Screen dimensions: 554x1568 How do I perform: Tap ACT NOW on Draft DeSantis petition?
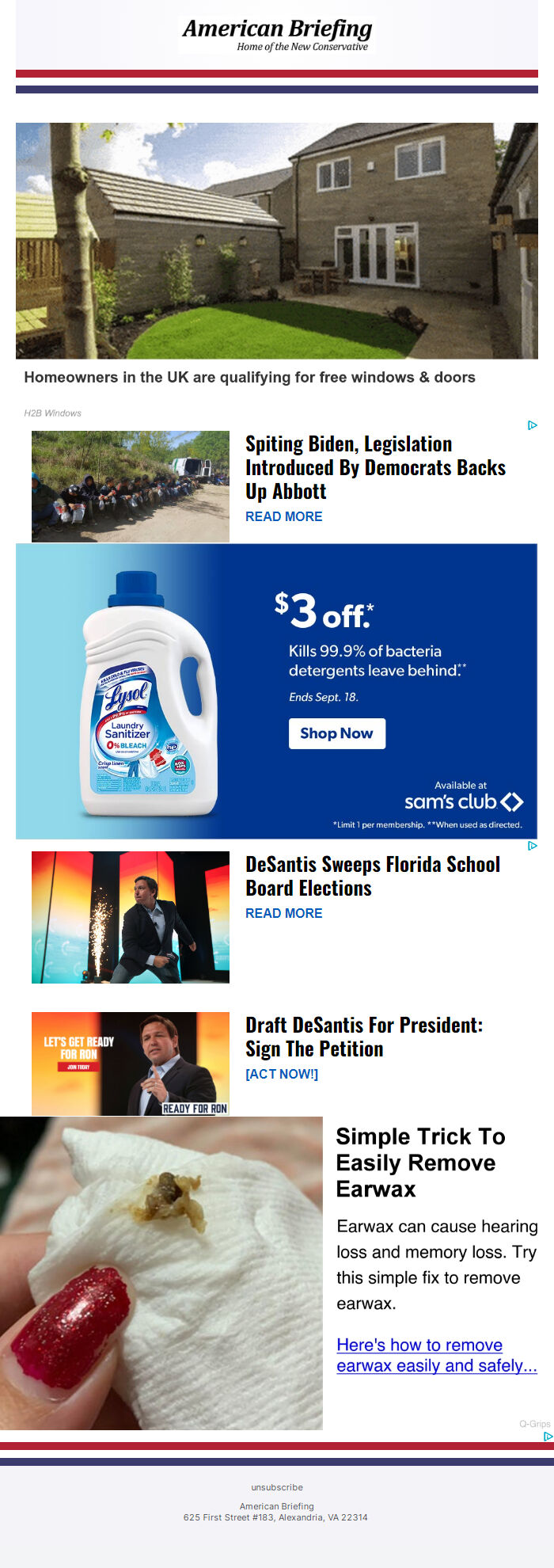282,1074
